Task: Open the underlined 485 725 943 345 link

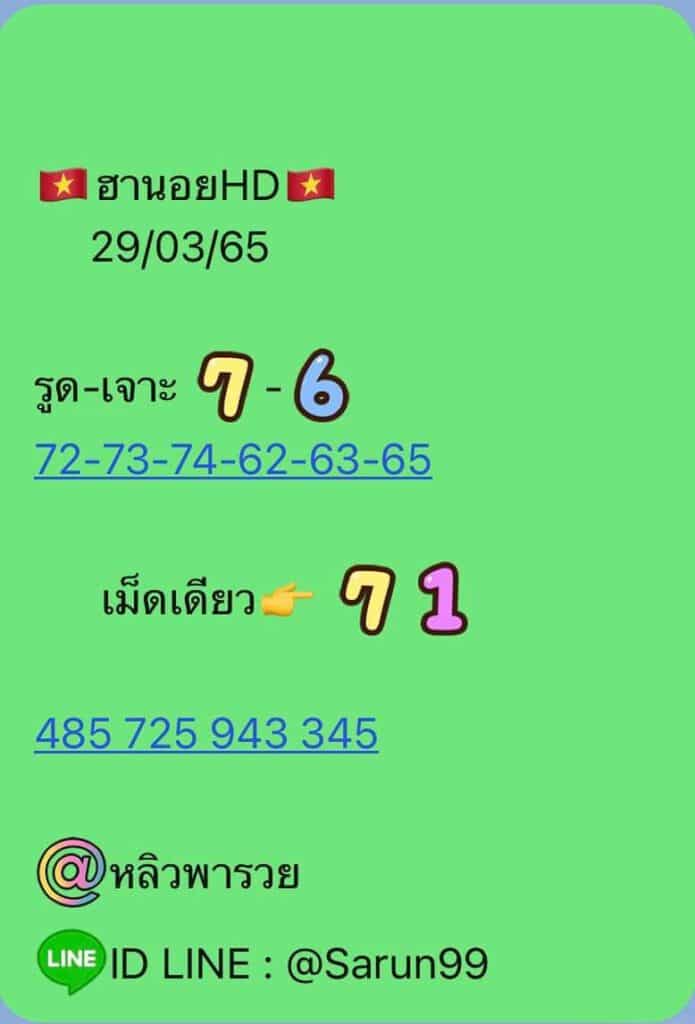Action: [x=206, y=733]
